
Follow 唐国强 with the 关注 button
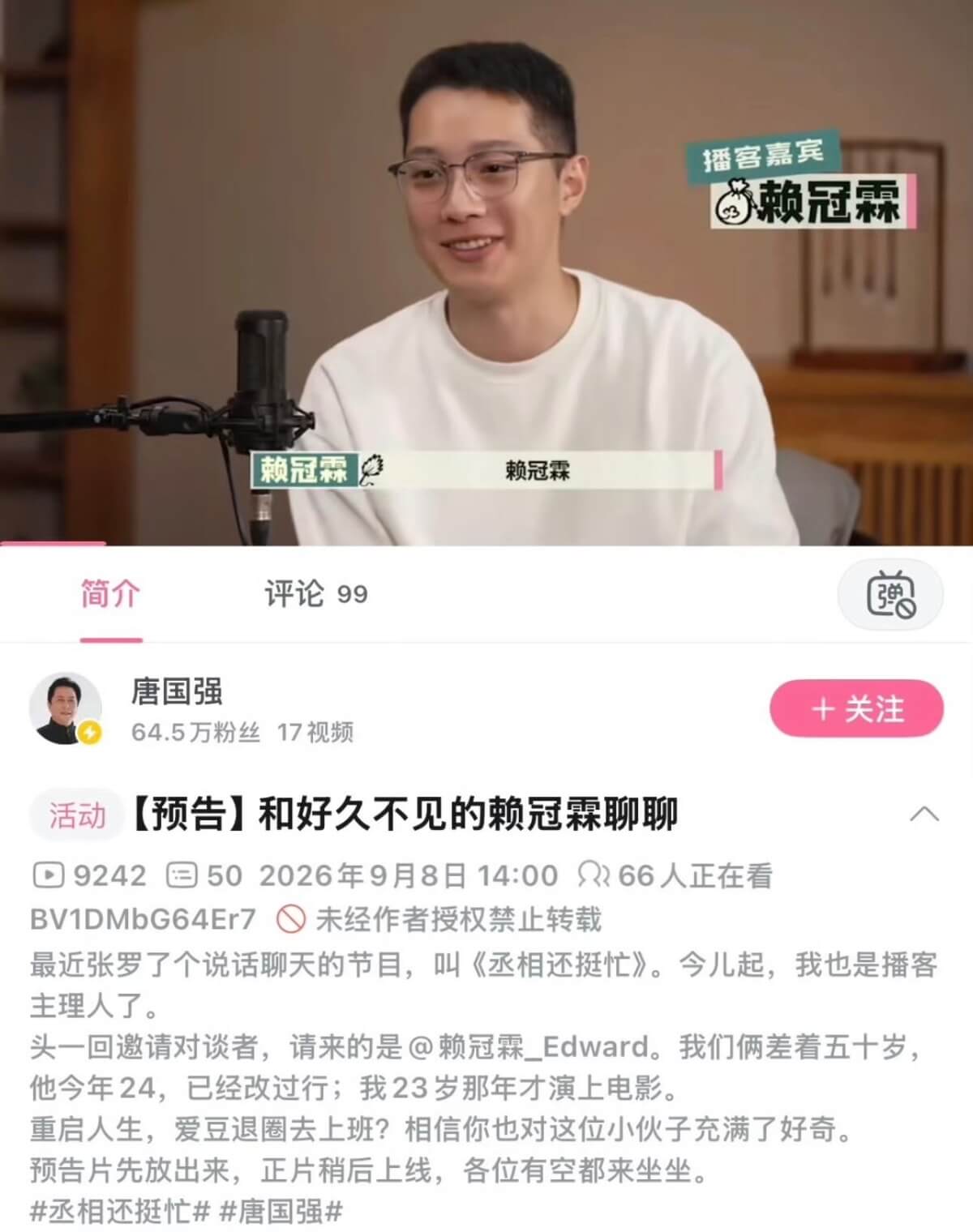[856, 709]
